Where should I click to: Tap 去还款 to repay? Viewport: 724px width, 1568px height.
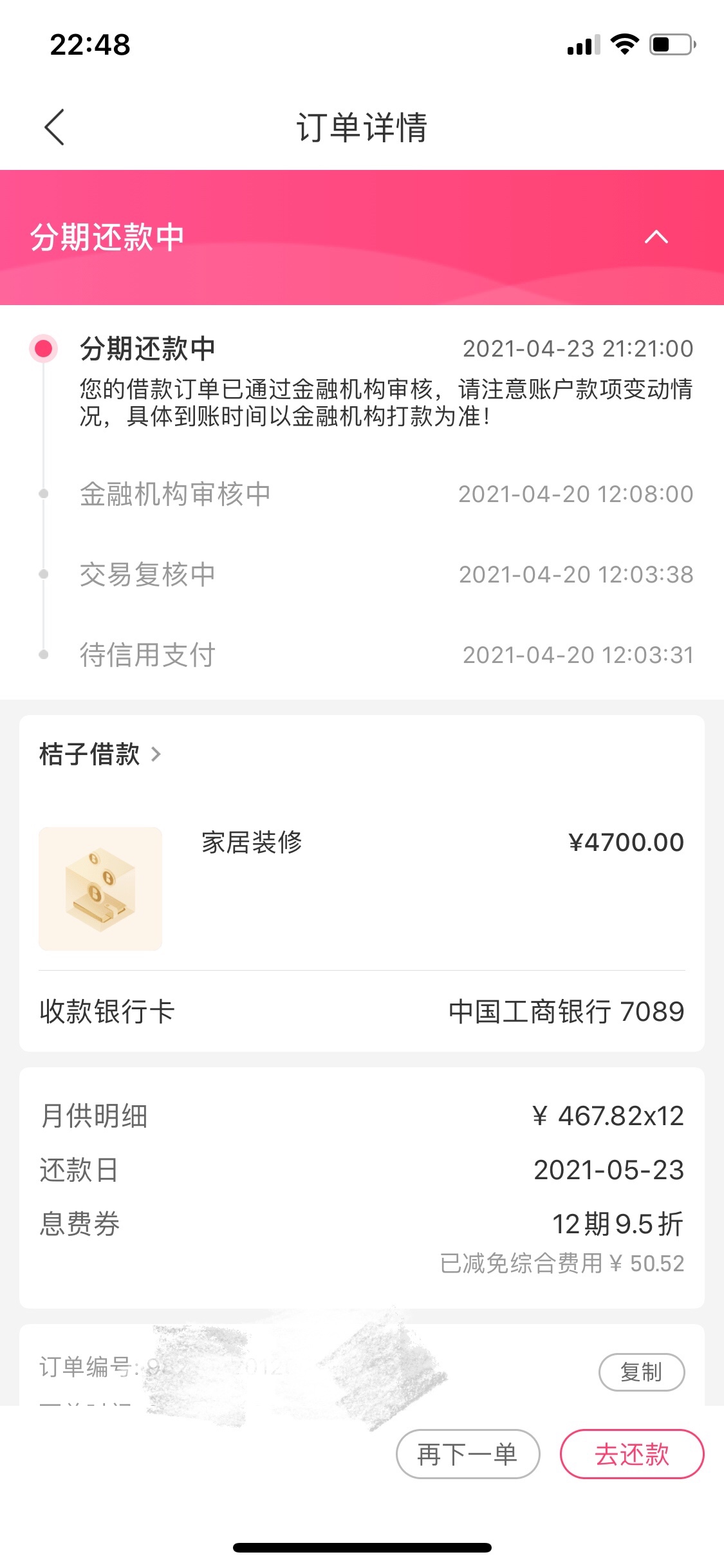[x=632, y=1454]
